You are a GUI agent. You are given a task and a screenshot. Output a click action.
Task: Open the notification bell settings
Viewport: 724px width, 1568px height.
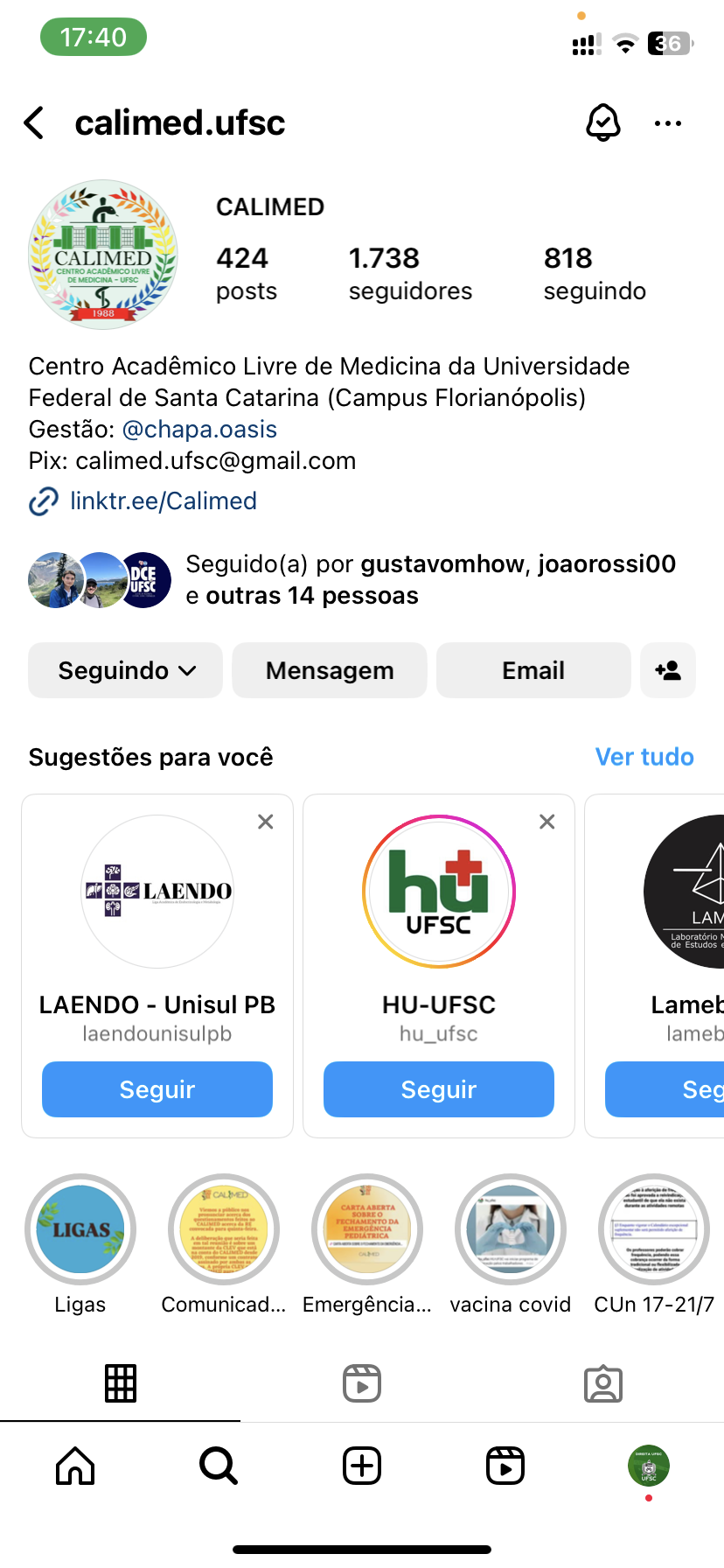pyautogui.click(x=603, y=123)
